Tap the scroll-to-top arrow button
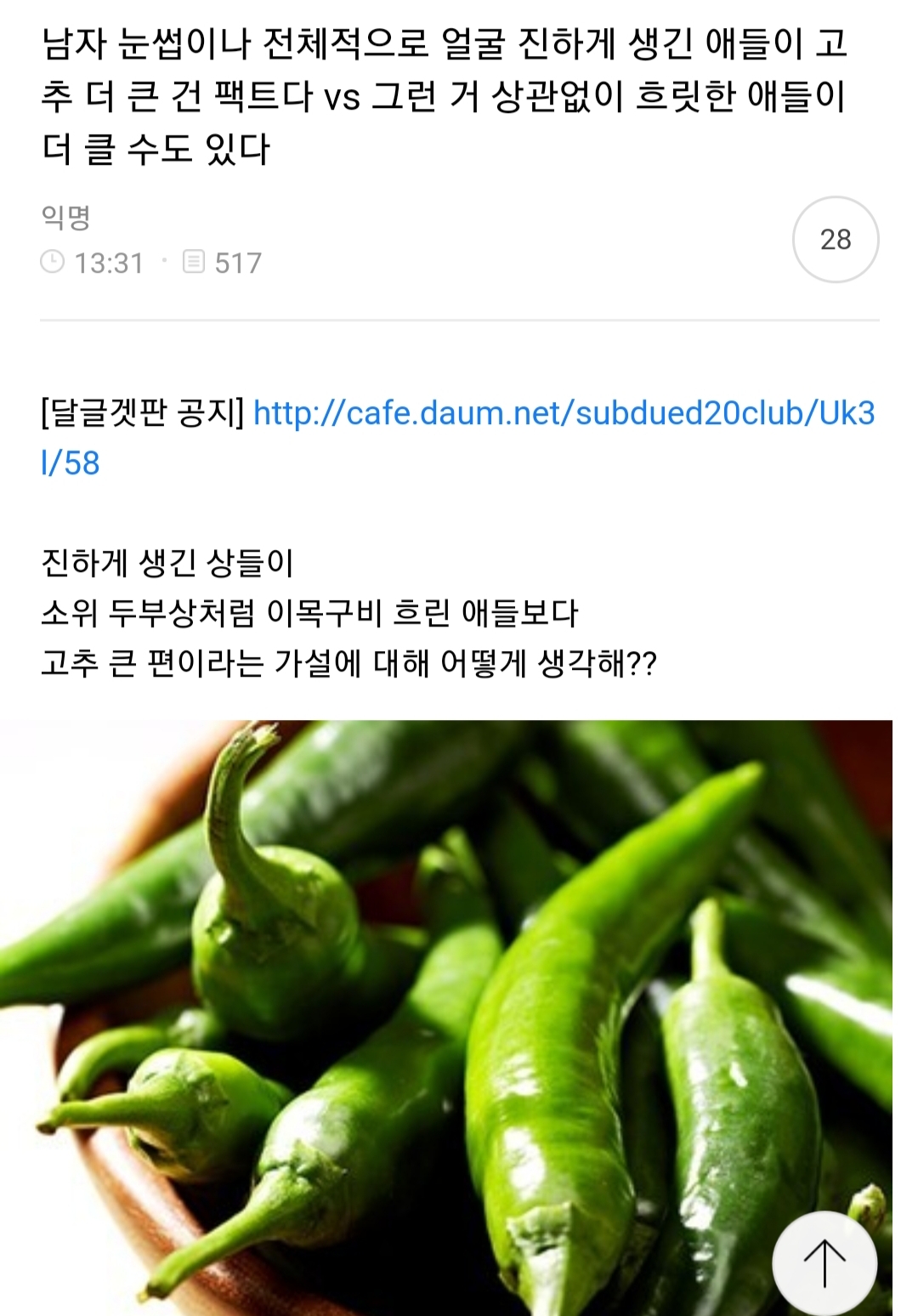The width and height of the screenshot is (918, 1316). click(824, 1262)
